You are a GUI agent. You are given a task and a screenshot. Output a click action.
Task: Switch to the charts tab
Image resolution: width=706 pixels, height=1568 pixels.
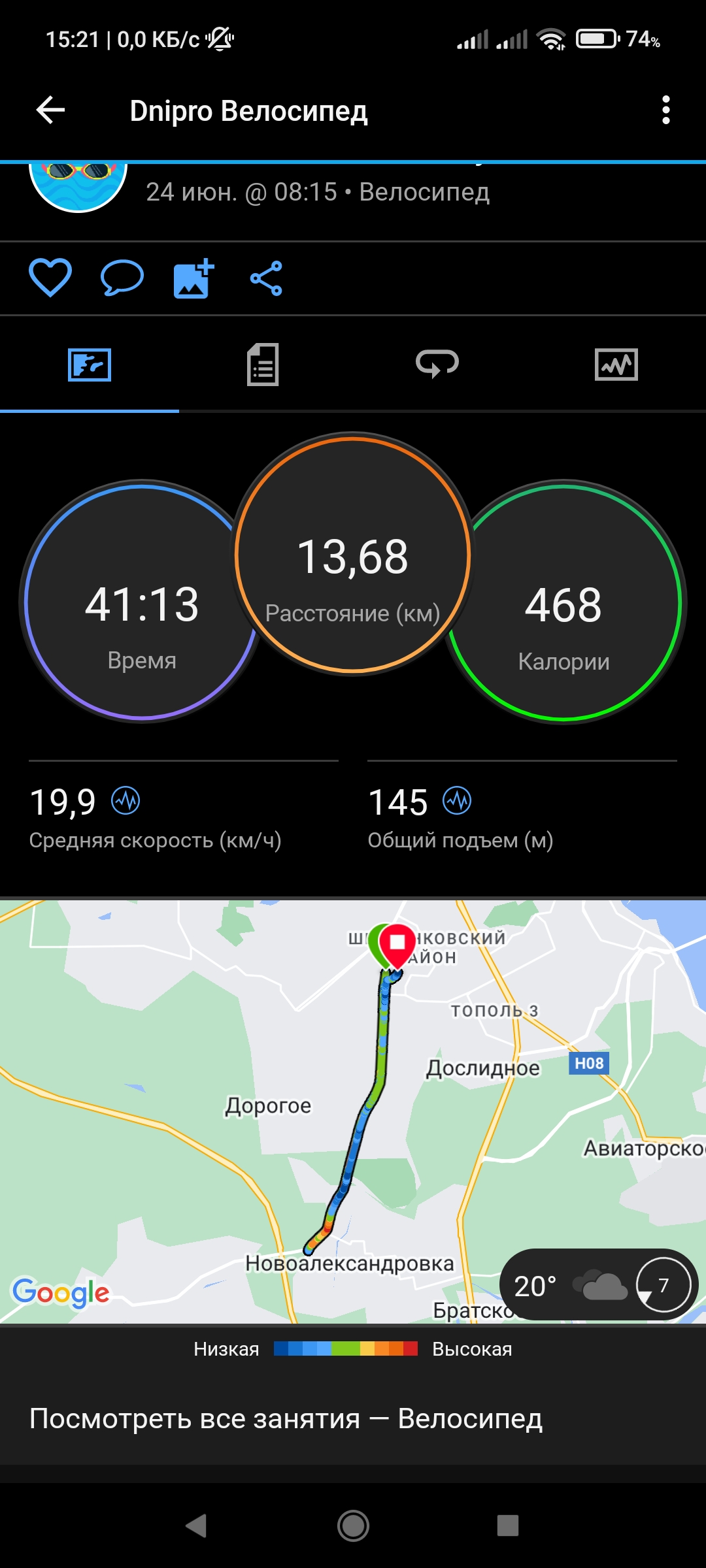[616, 365]
